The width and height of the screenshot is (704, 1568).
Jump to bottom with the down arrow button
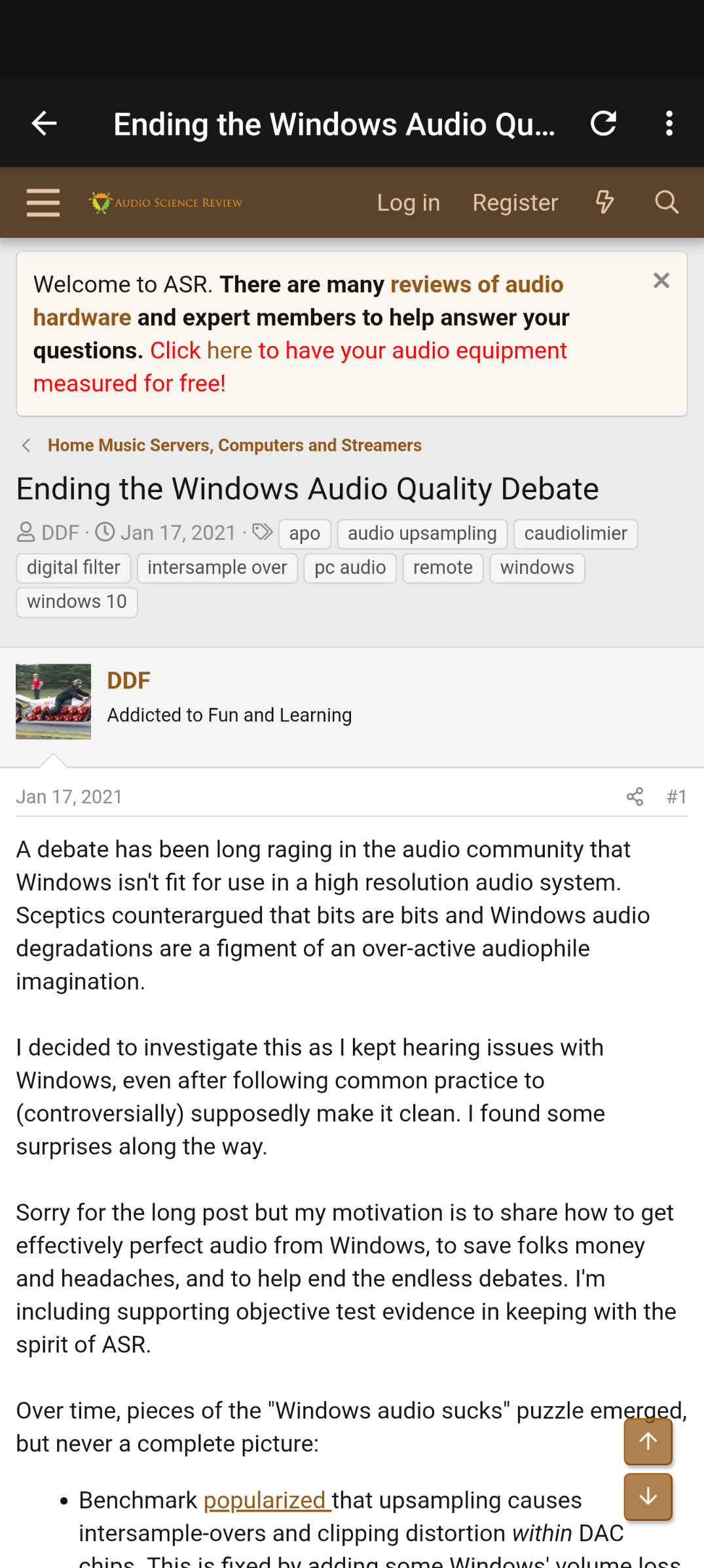[648, 1497]
